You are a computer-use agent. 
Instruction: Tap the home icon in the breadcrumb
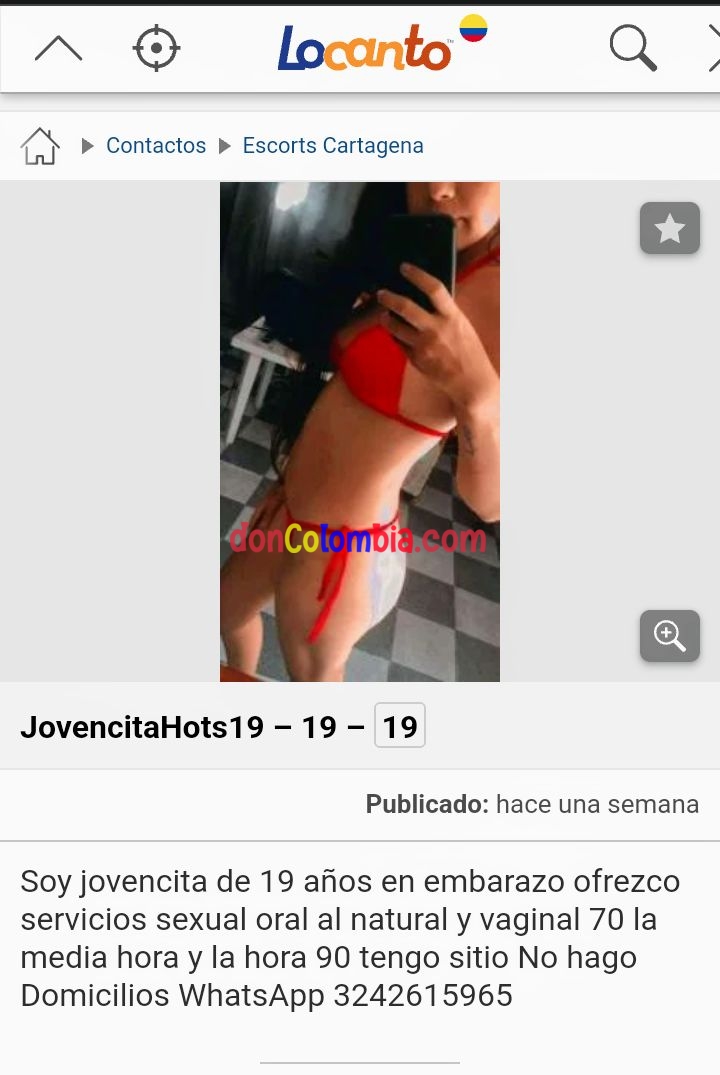pyautogui.click(x=40, y=146)
